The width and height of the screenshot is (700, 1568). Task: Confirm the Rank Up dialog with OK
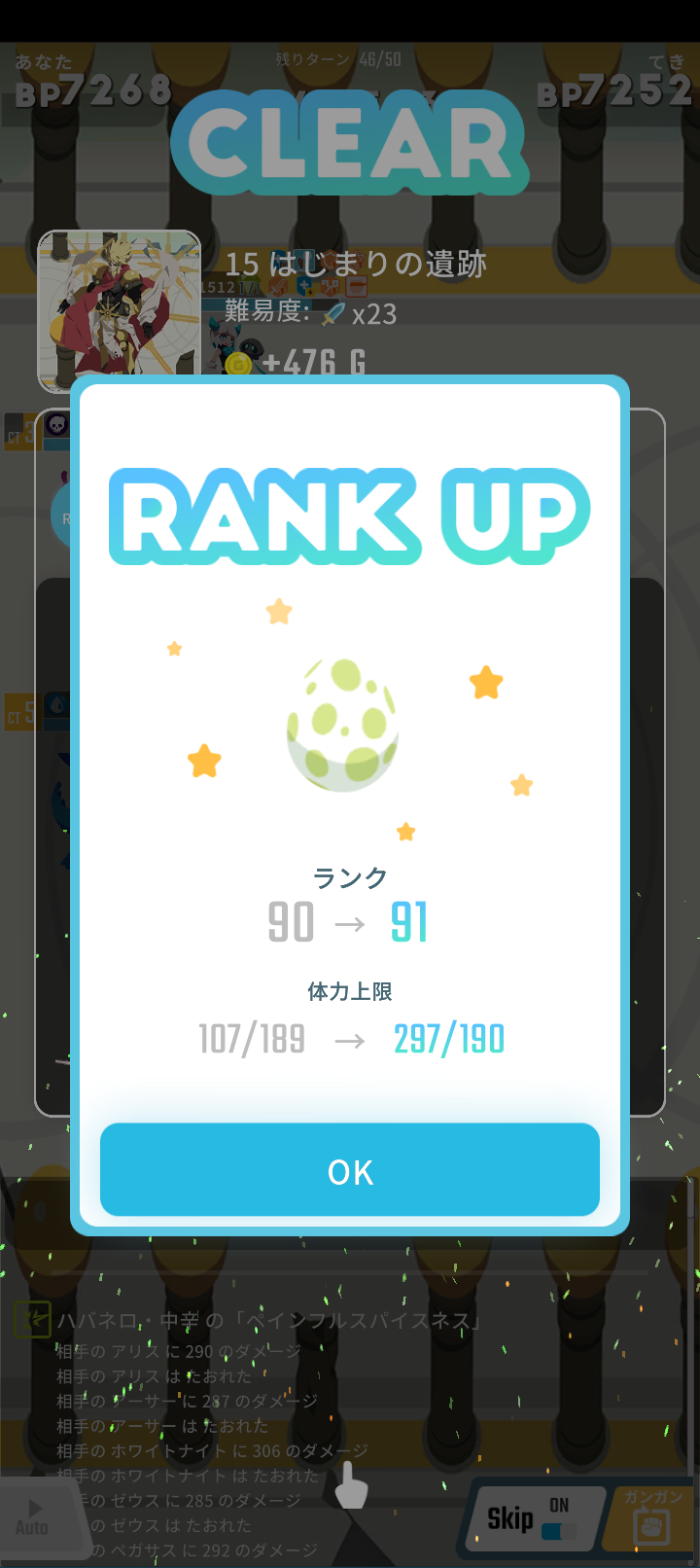click(350, 1170)
